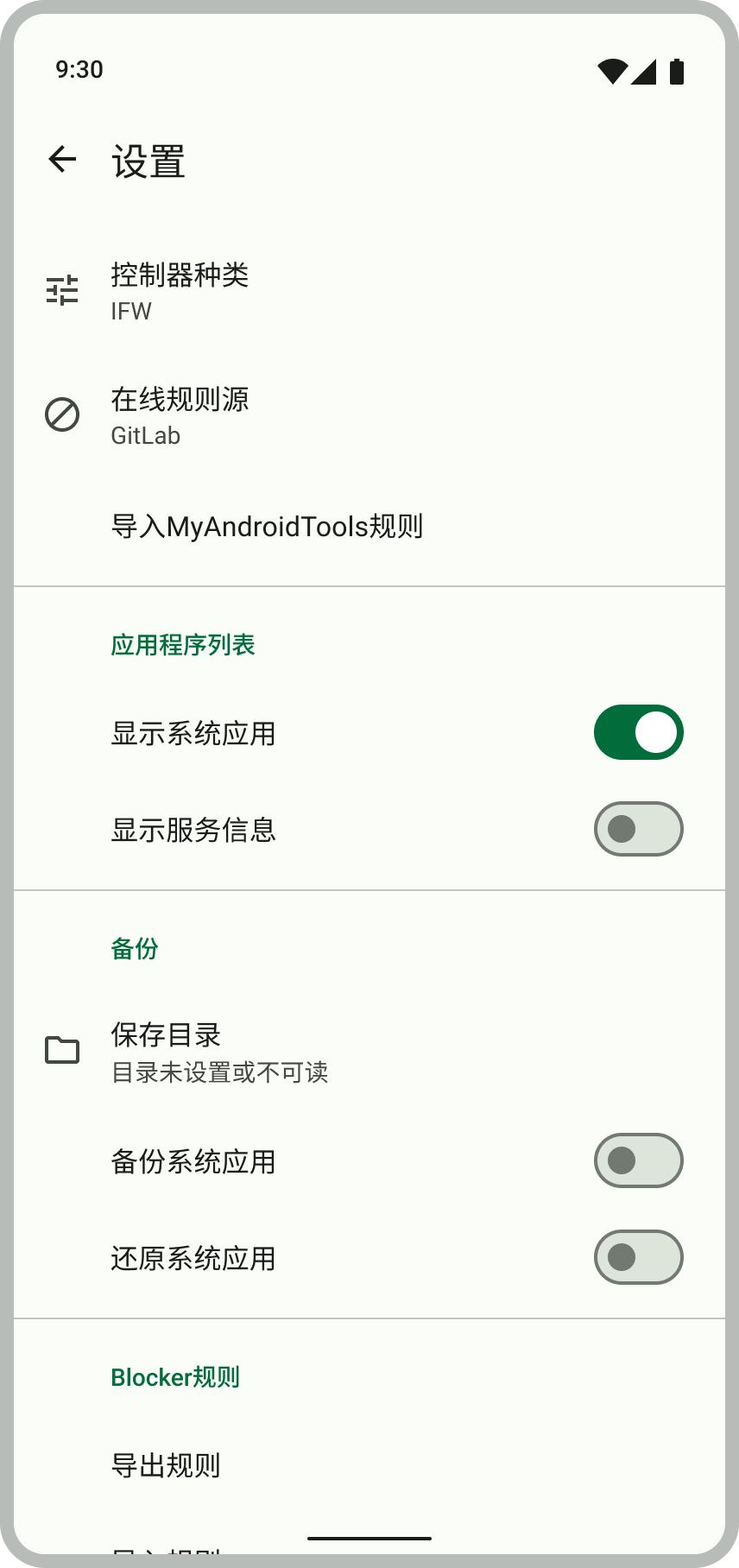Go back from the 设置 screen
This screenshot has height=1568, width=739.
click(62, 159)
